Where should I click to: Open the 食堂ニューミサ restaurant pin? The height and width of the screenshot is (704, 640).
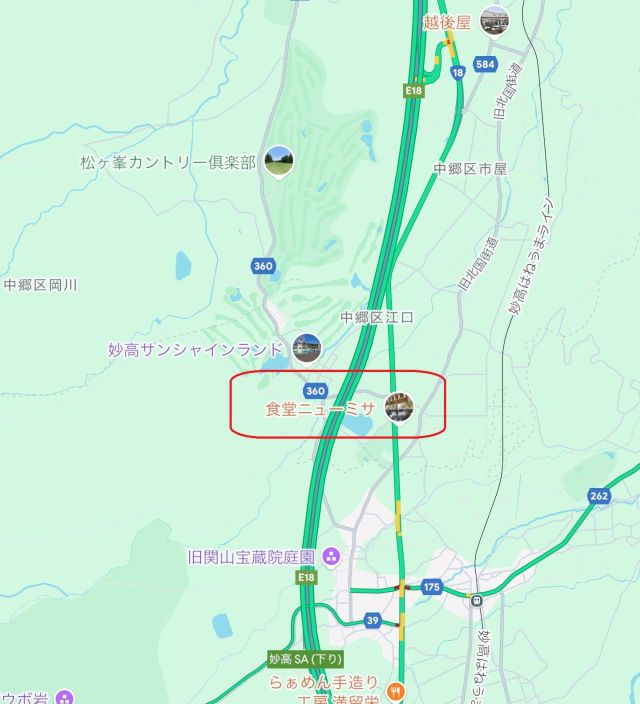400,408
